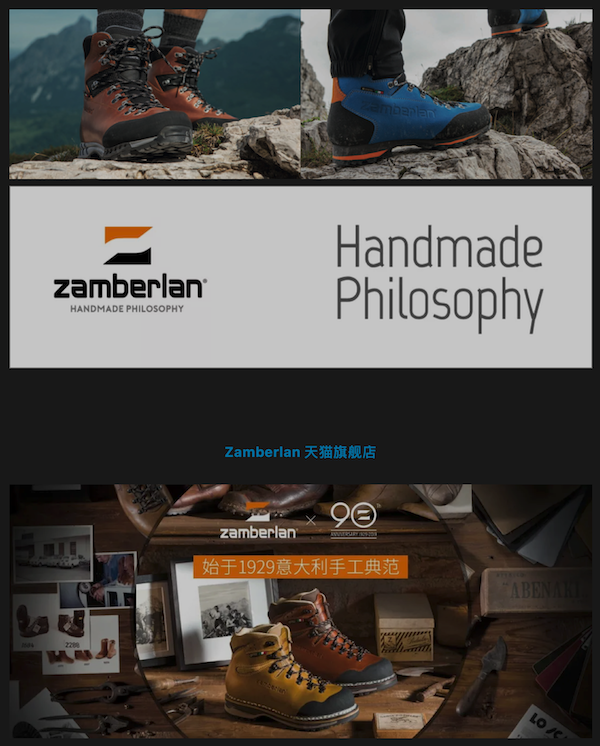Open the Zamberlan 天猫旗舰店 link
Viewport: 600px width, 746px height.
tap(300, 452)
